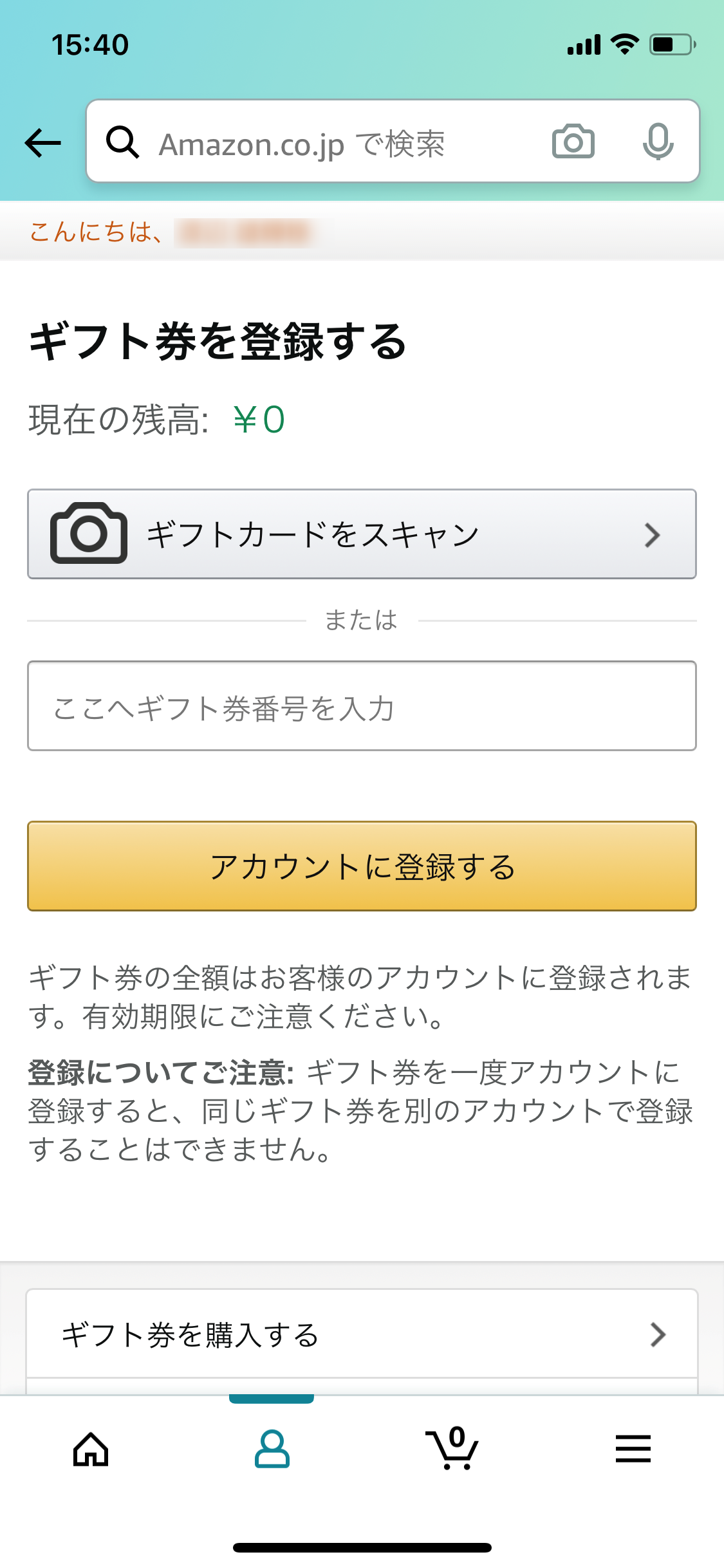The height and width of the screenshot is (1568, 724).
Task: Tap the chevron next to the scan option
Action: pos(653,534)
